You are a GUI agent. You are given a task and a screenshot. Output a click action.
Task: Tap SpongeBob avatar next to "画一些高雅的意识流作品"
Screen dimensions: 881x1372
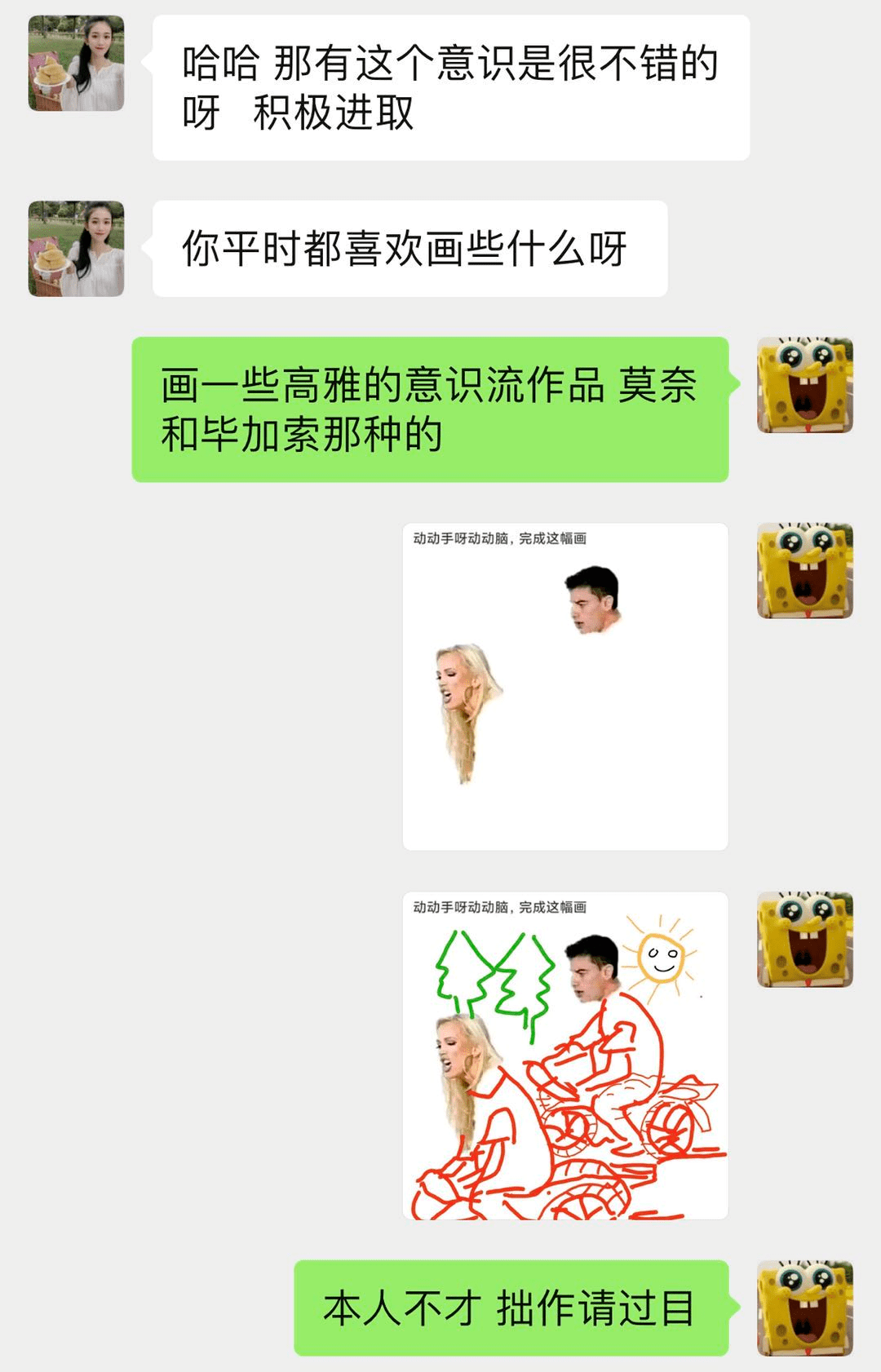pos(804,385)
